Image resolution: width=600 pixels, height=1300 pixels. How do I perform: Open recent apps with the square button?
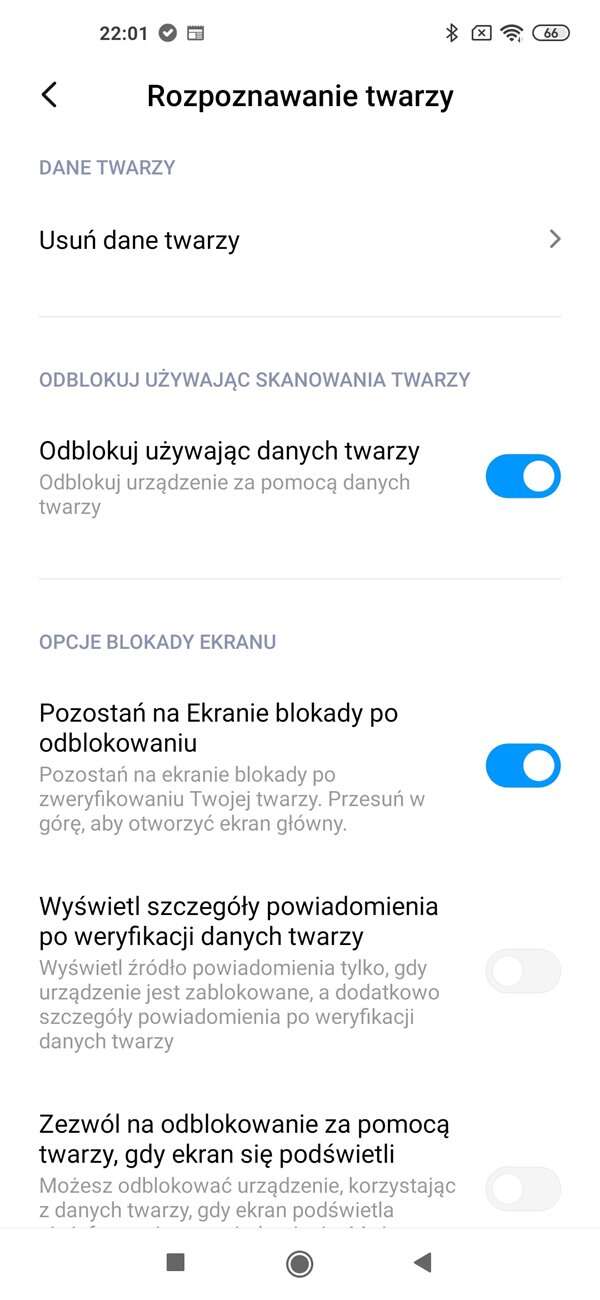coord(176,1263)
